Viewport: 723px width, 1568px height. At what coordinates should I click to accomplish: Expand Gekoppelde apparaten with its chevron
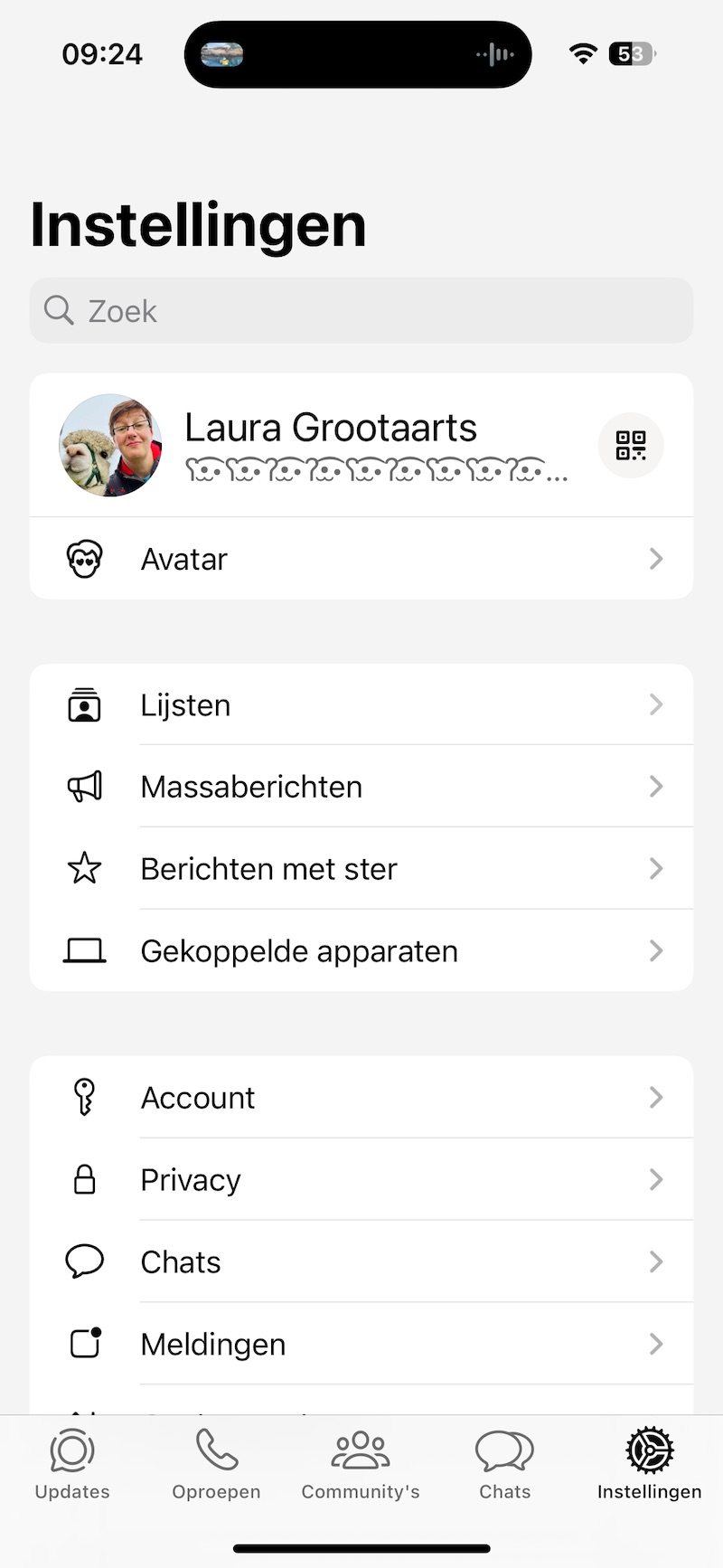pyautogui.click(x=655, y=950)
